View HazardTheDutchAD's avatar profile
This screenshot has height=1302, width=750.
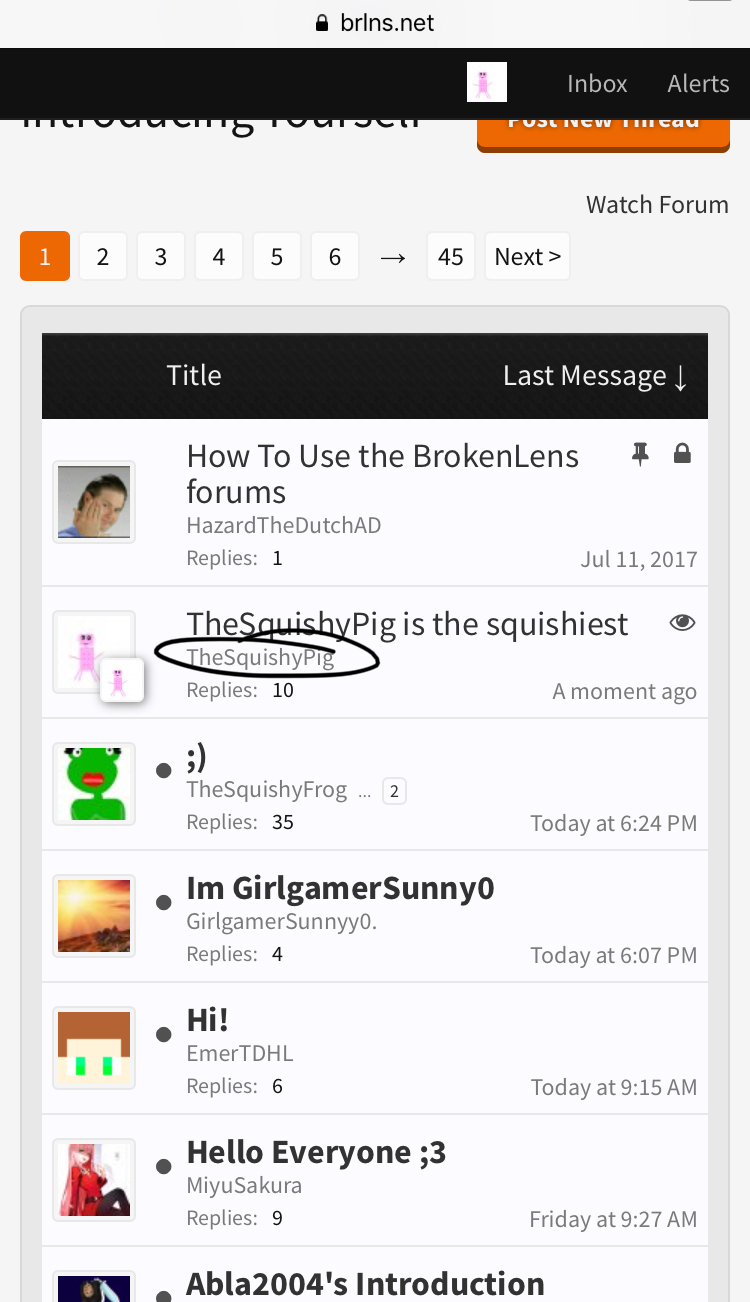point(94,502)
